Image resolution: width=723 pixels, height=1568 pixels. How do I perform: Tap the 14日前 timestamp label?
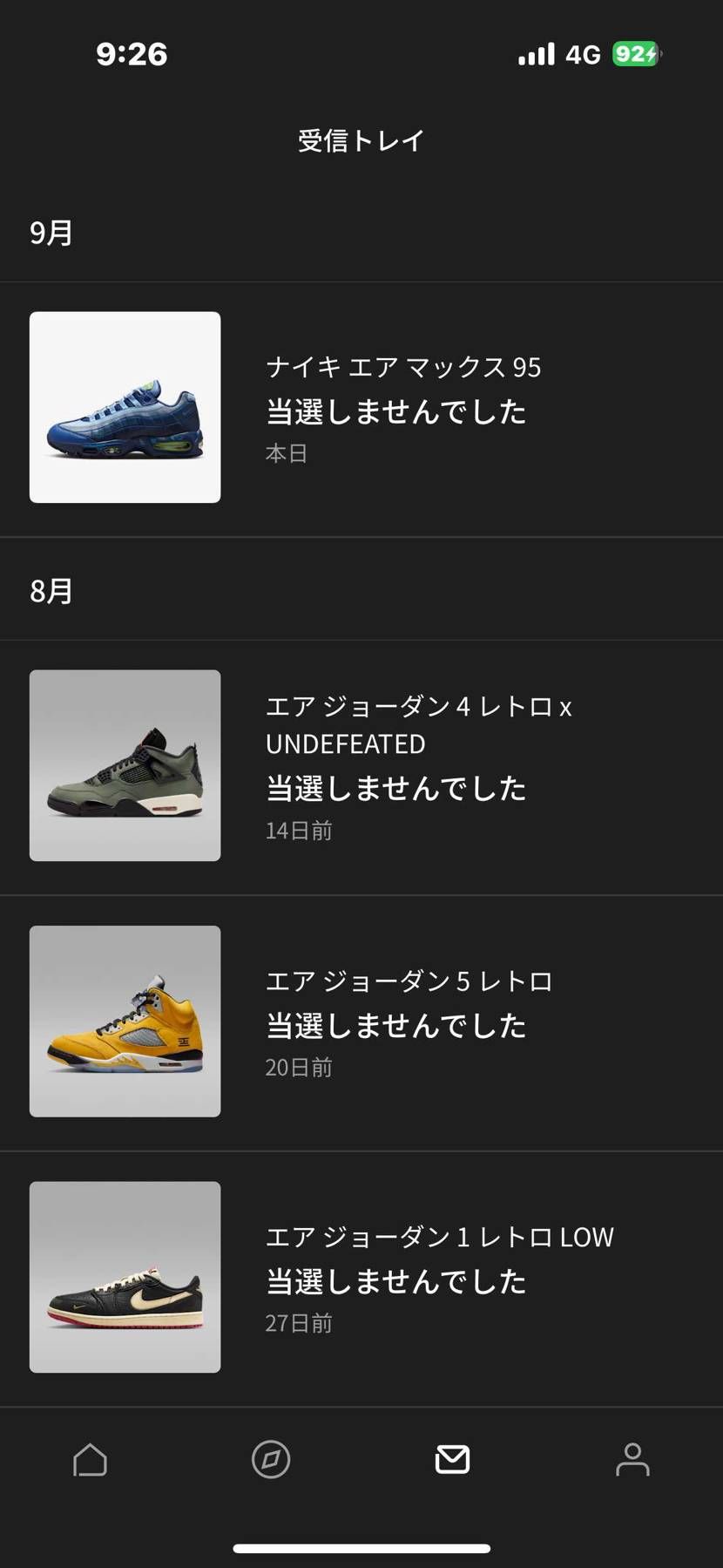(299, 832)
